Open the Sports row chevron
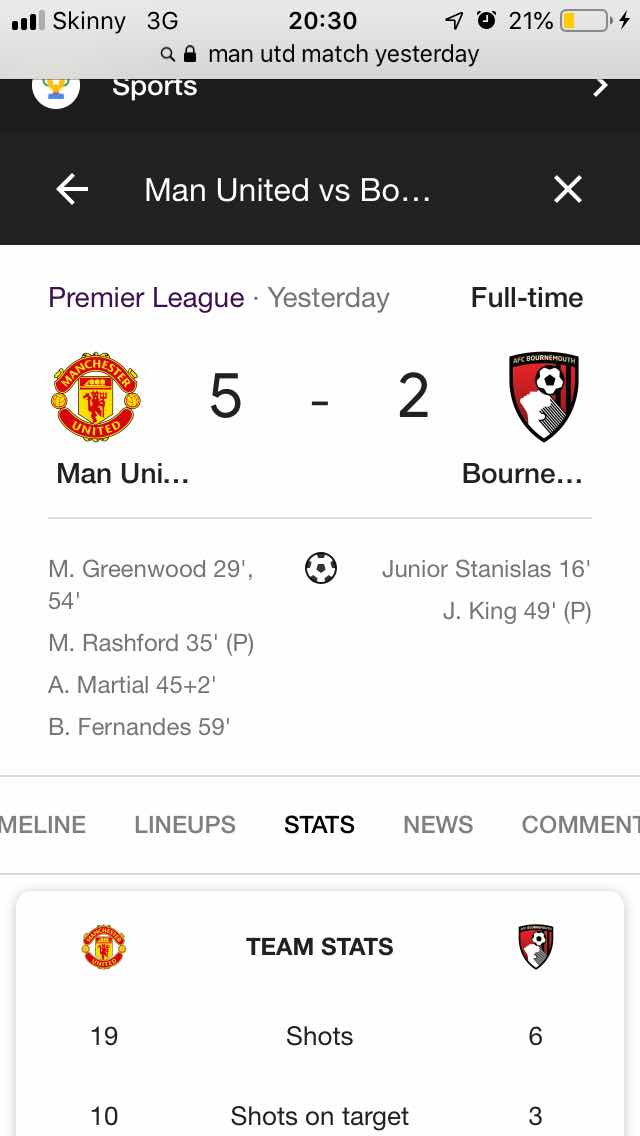The image size is (640, 1136). [600, 87]
